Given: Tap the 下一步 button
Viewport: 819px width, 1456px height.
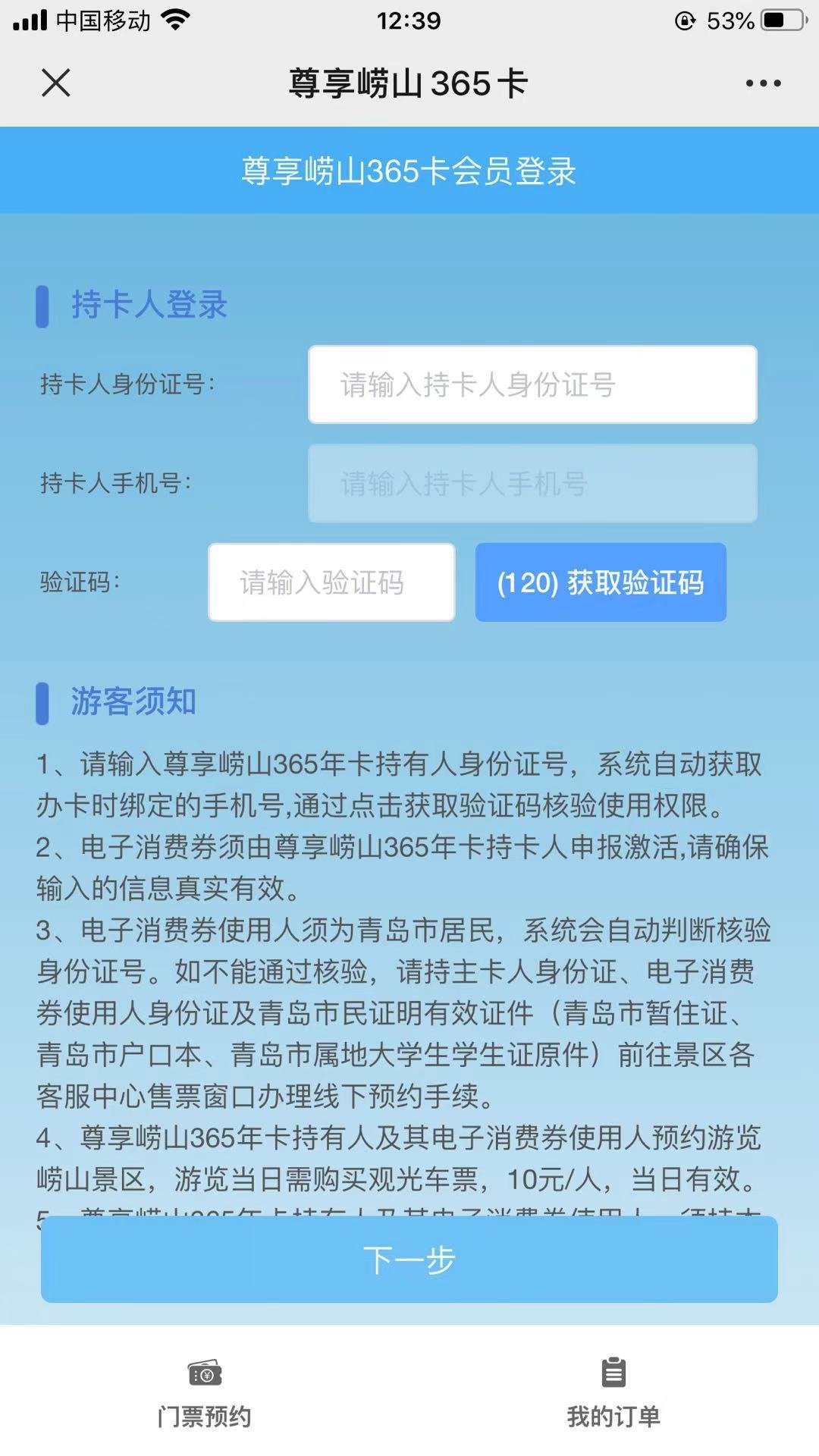Looking at the screenshot, I should (x=409, y=1260).
